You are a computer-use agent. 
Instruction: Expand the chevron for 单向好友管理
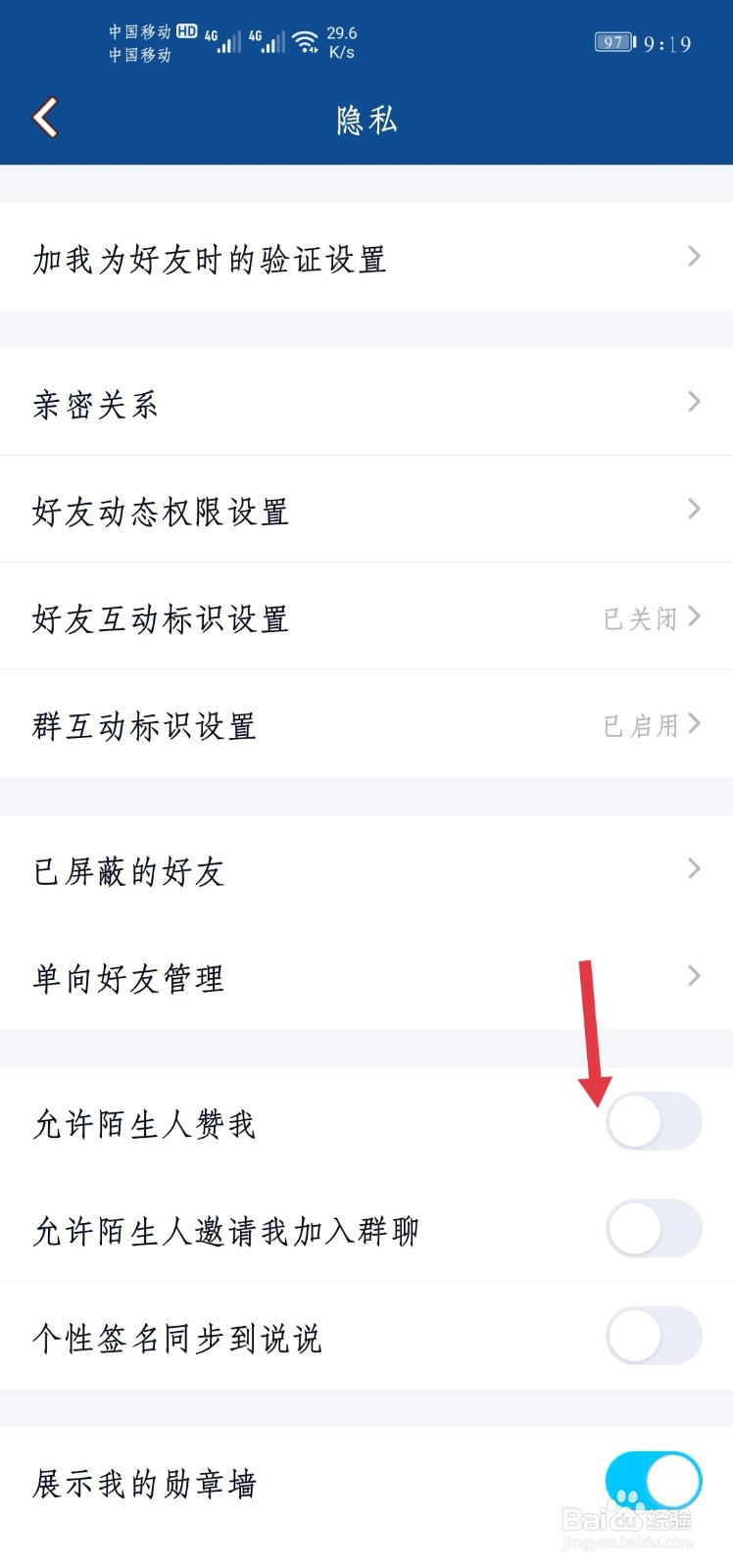point(694,976)
